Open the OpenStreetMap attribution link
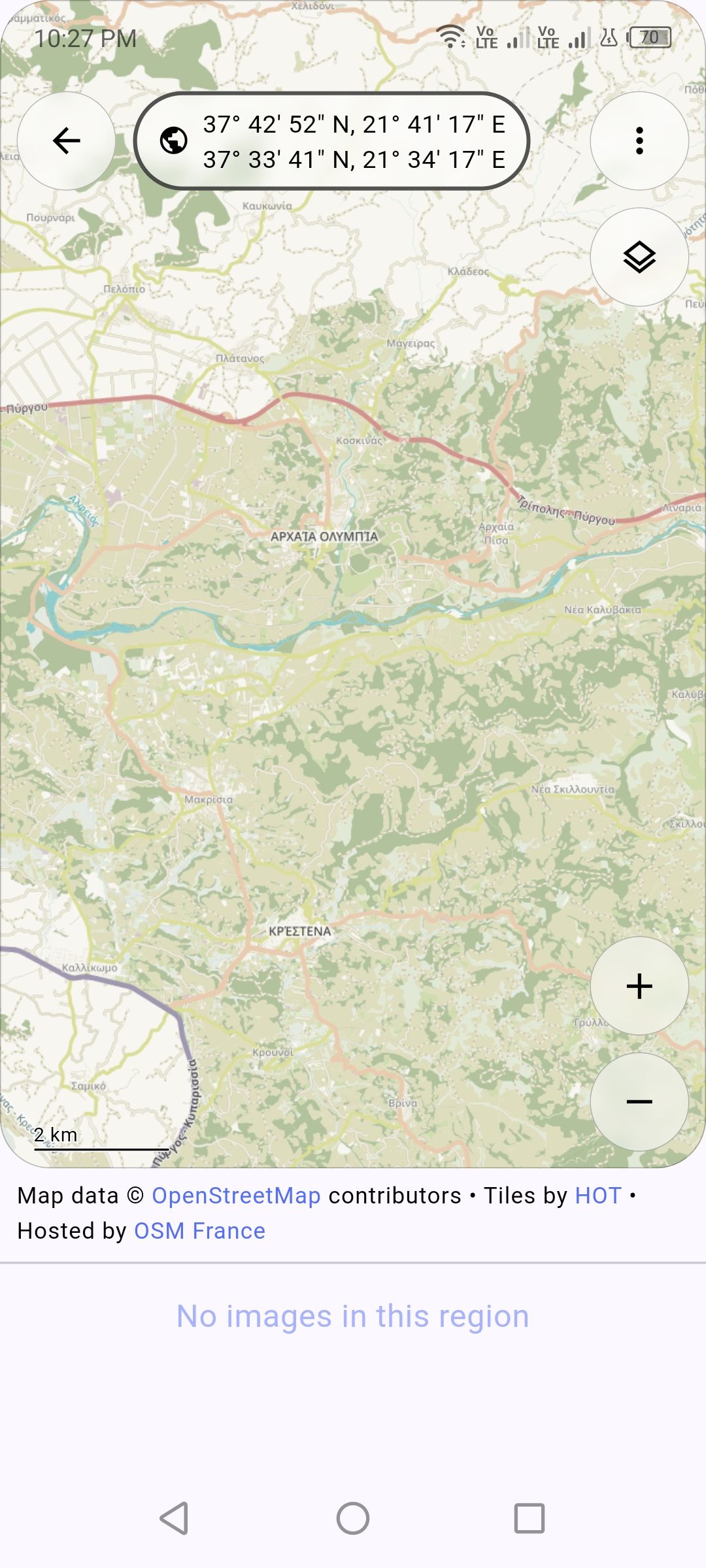Image resolution: width=706 pixels, height=1568 pixels. (x=236, y=1196)
